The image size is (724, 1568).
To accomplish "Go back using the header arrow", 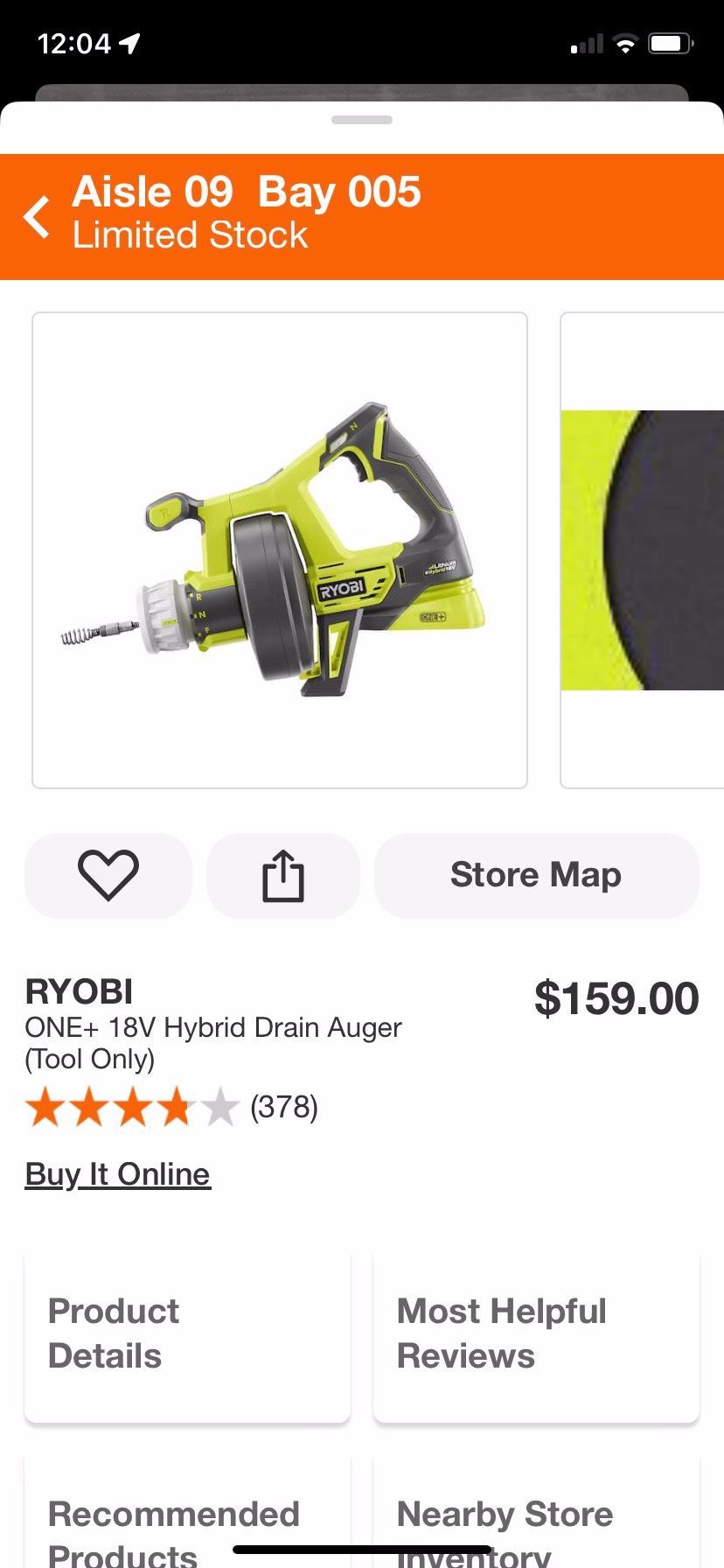I will (37, 217).
